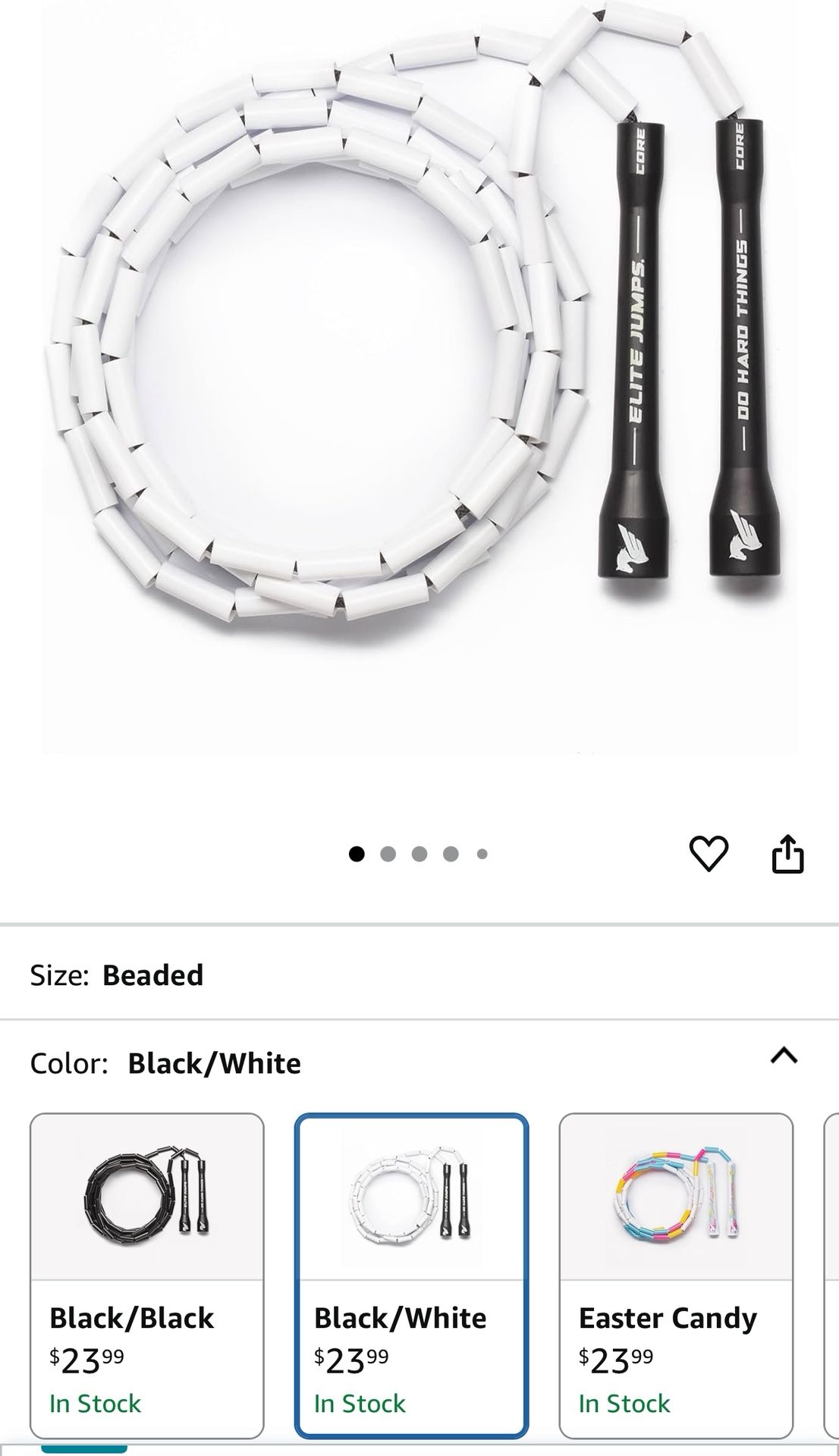Jump to the second image indicator dot

[388, 855]
